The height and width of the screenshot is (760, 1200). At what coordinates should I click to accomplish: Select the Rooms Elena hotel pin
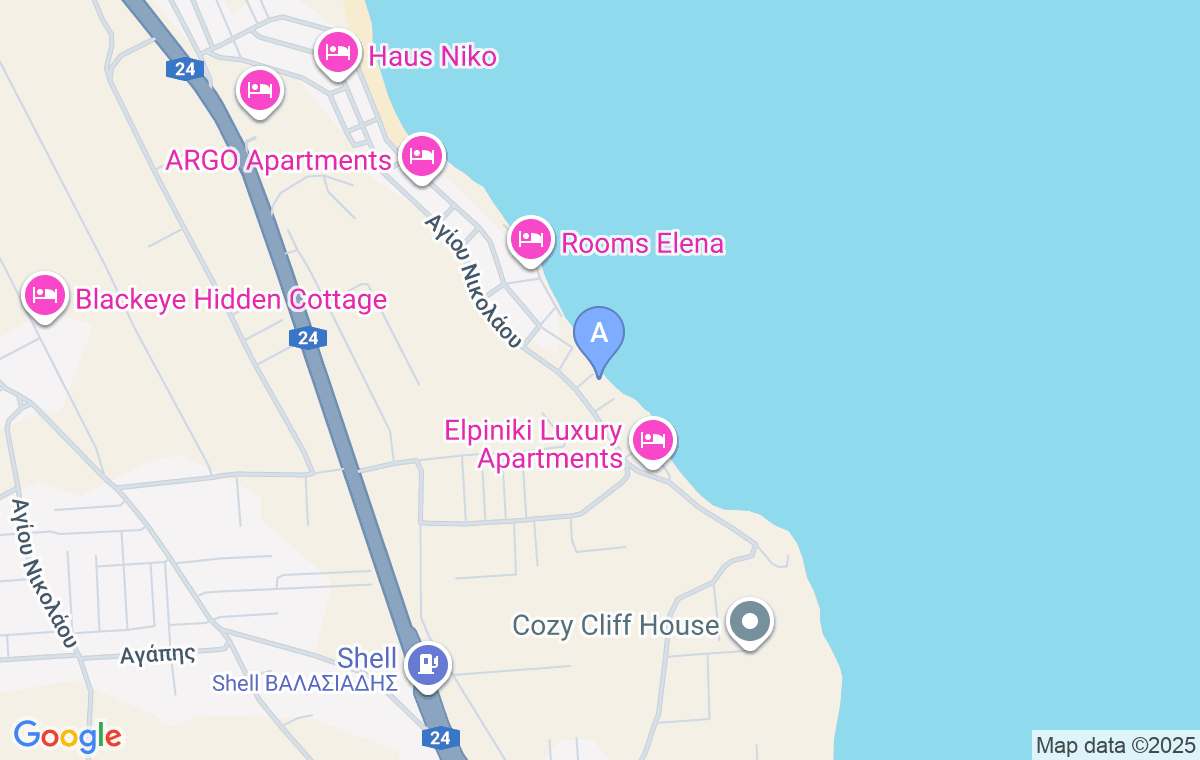[x=531, y=240]
